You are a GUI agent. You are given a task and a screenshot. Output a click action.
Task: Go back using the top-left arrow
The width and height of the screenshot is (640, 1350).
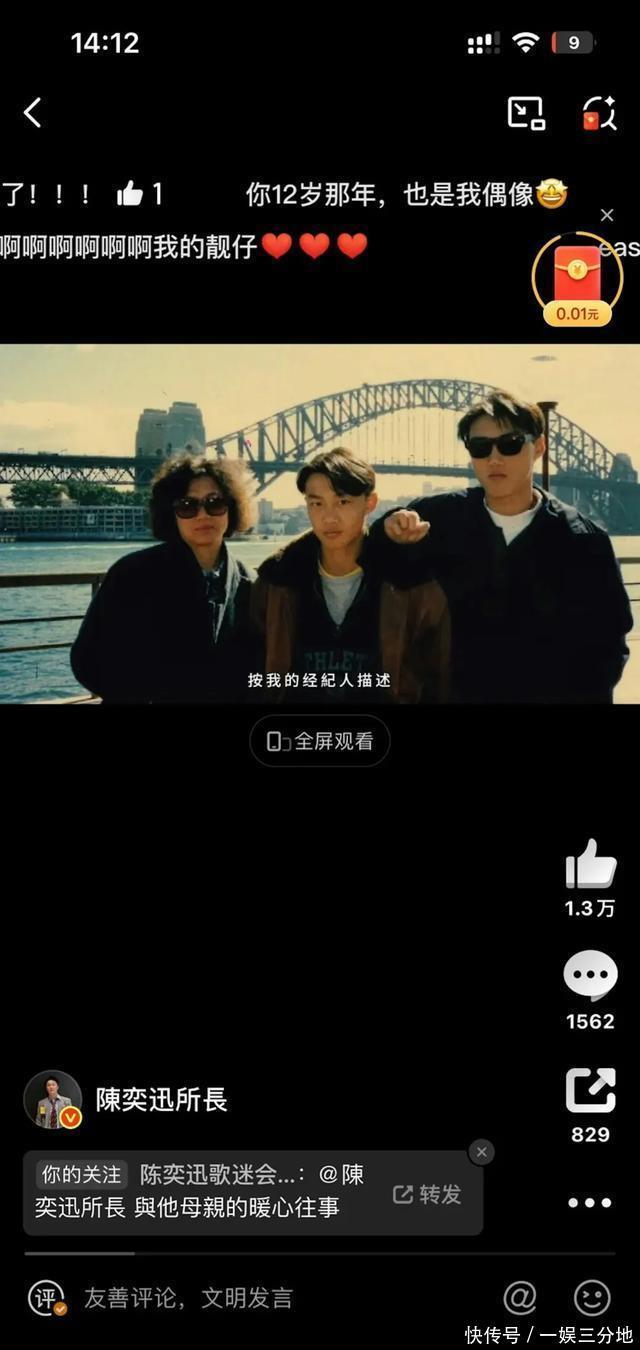(x=33, y=113)
